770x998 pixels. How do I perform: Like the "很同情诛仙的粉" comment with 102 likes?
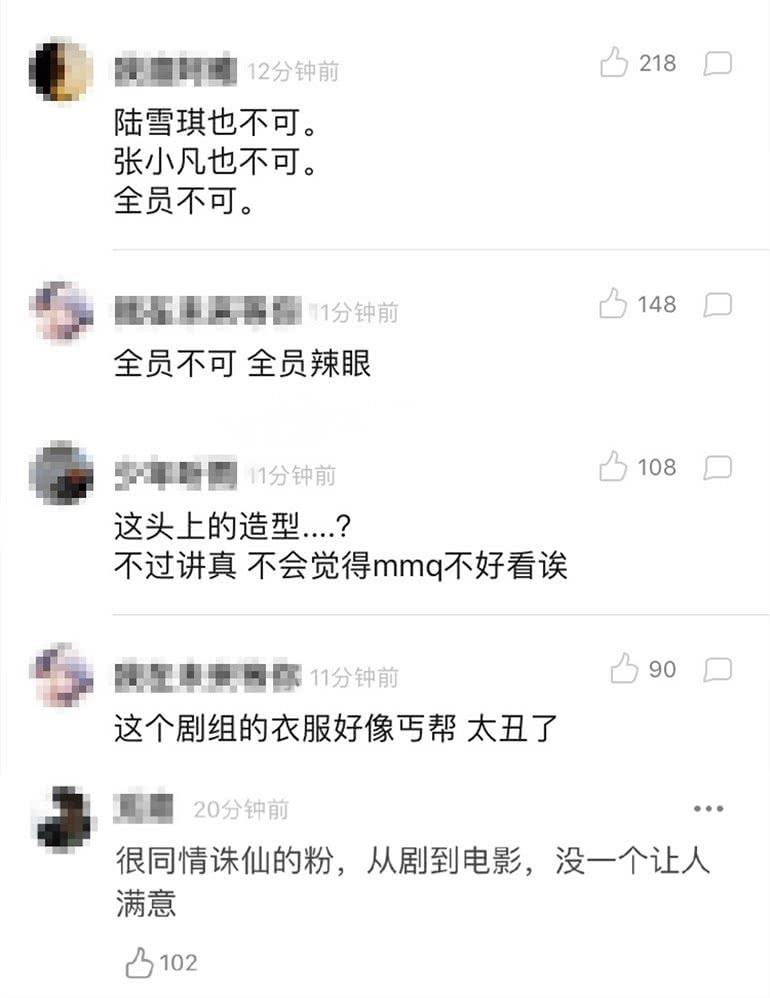pyautogui.click(x=140, y=963)
